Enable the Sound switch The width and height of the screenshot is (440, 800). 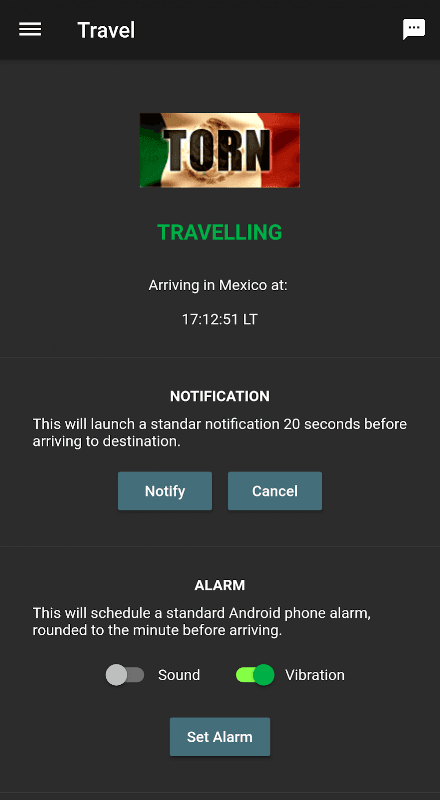pos(125,675)
